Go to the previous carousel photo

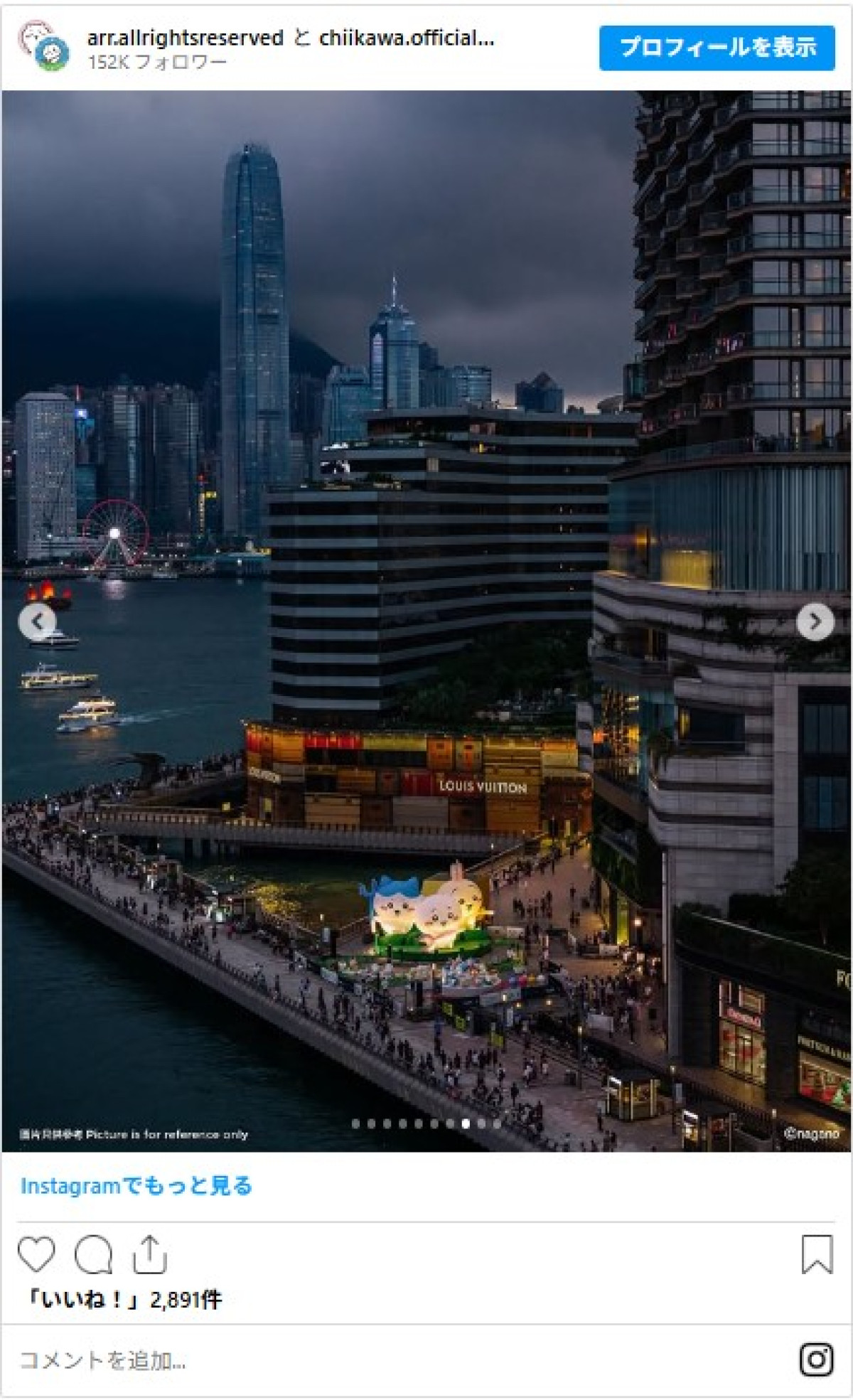[37, 621]
